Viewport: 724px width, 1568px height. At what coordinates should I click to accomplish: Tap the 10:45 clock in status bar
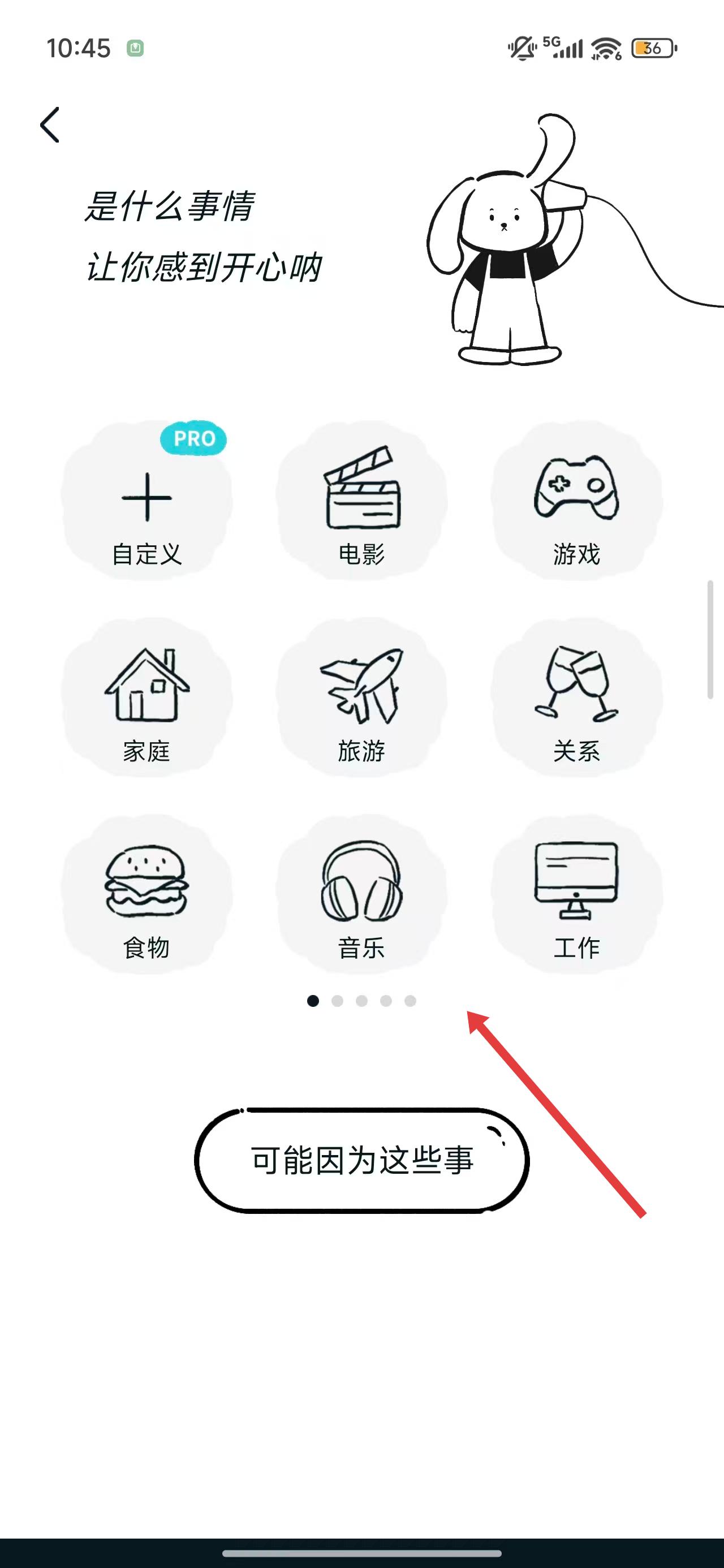78,46
